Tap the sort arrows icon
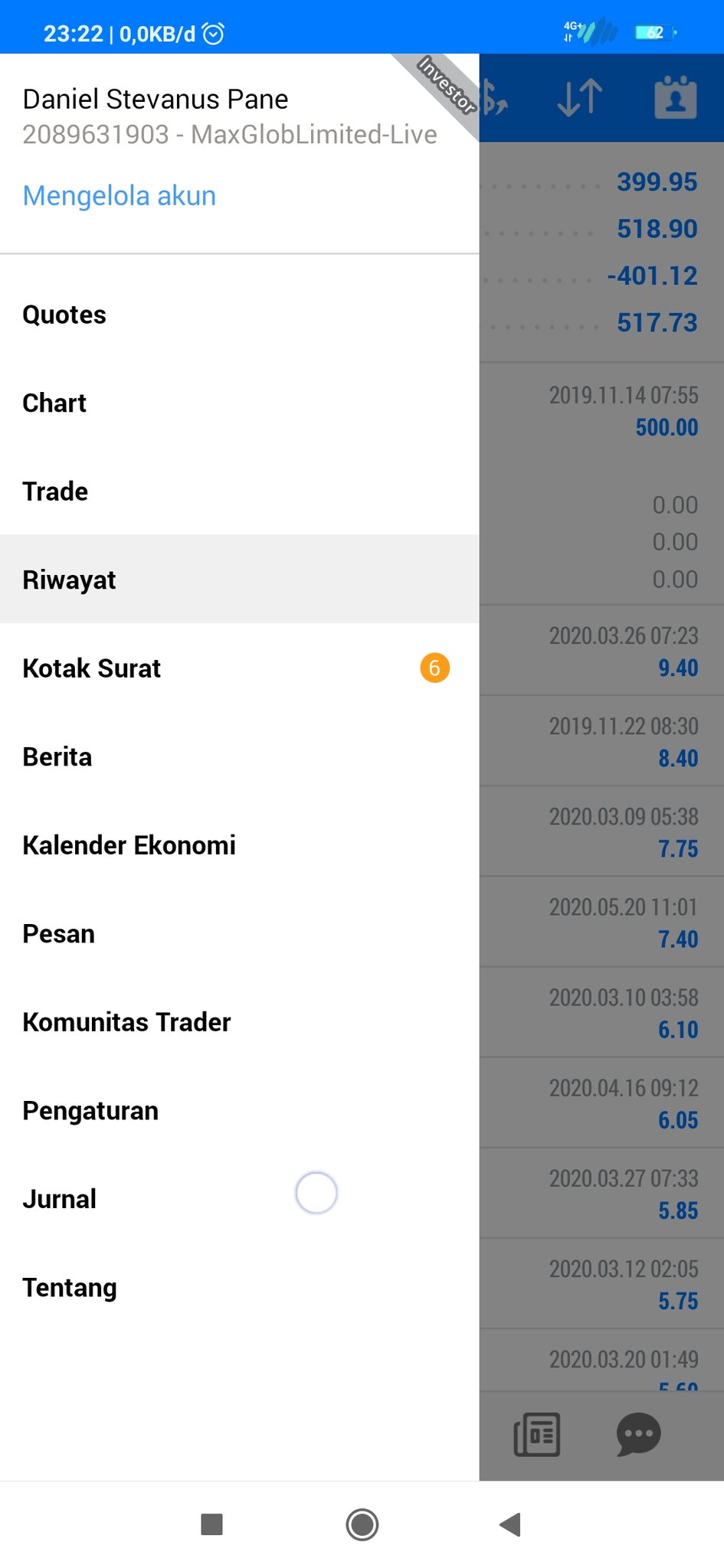Image resolution: width=724 pixels, height=1568 pixels. pos(580,98)
